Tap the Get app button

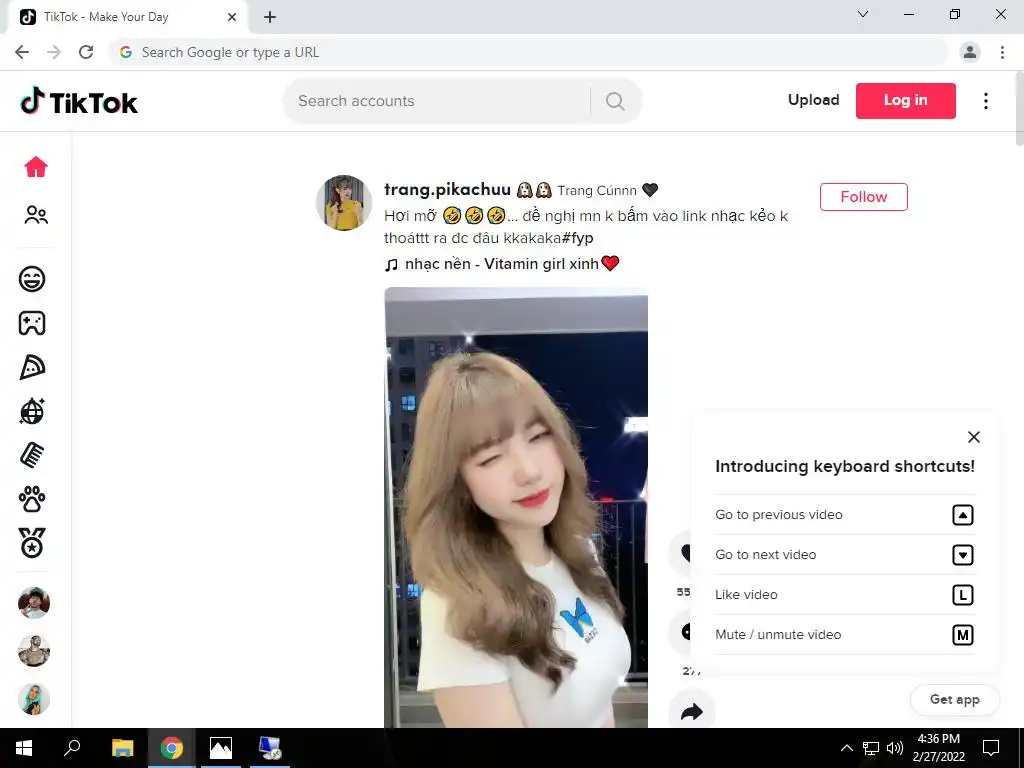point(954,700)
